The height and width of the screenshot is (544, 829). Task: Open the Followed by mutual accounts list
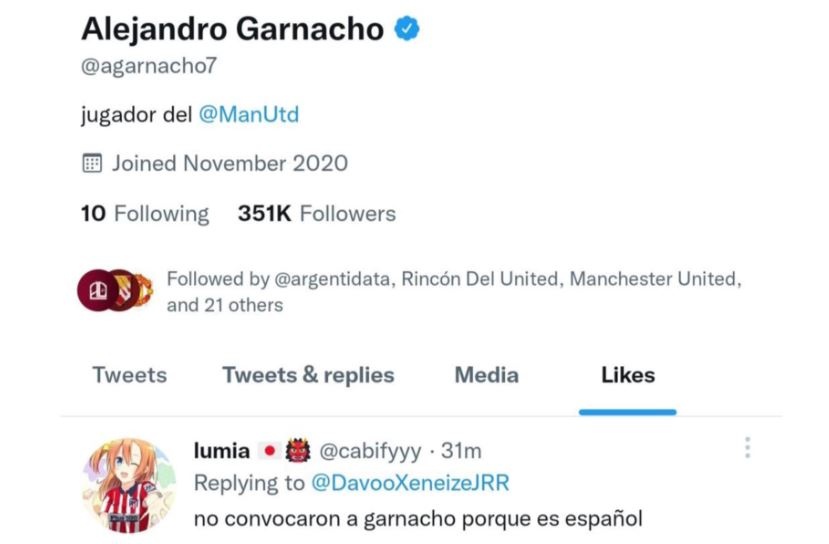[452, 291]
